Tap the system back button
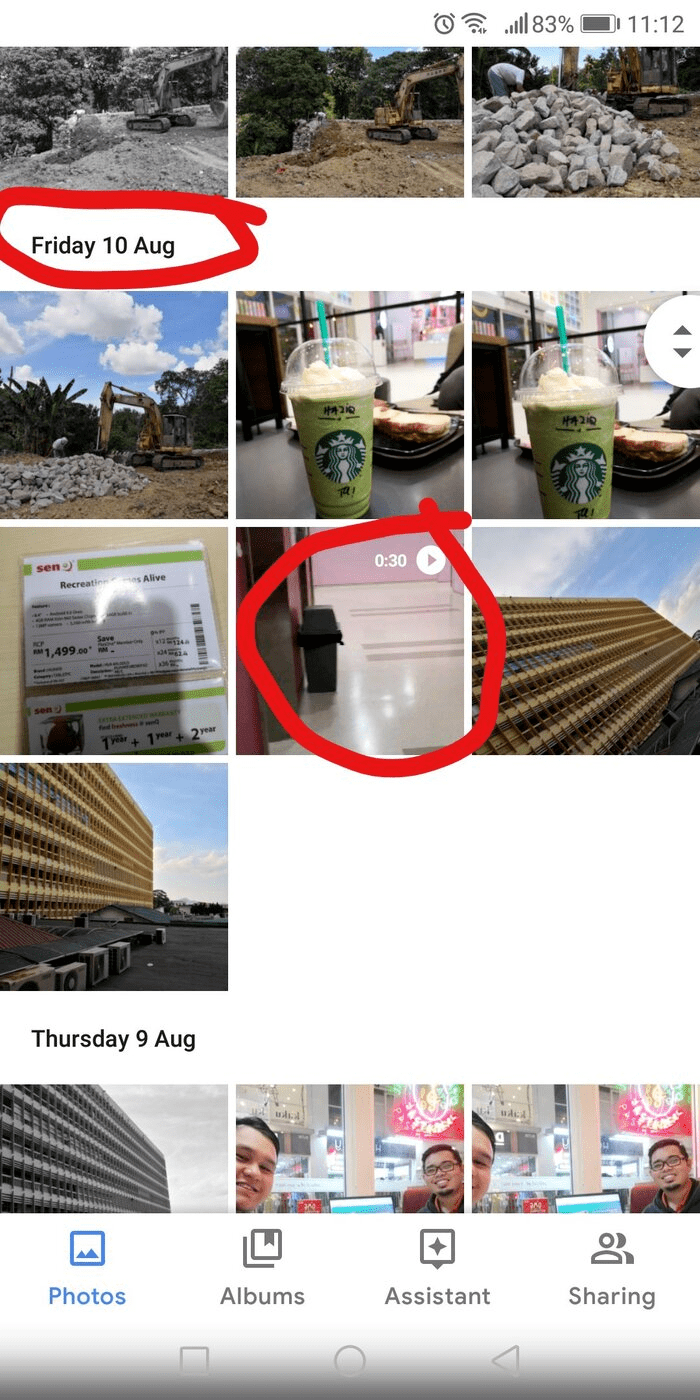This screenshot has height=1400, width=700. point(506,1360)
